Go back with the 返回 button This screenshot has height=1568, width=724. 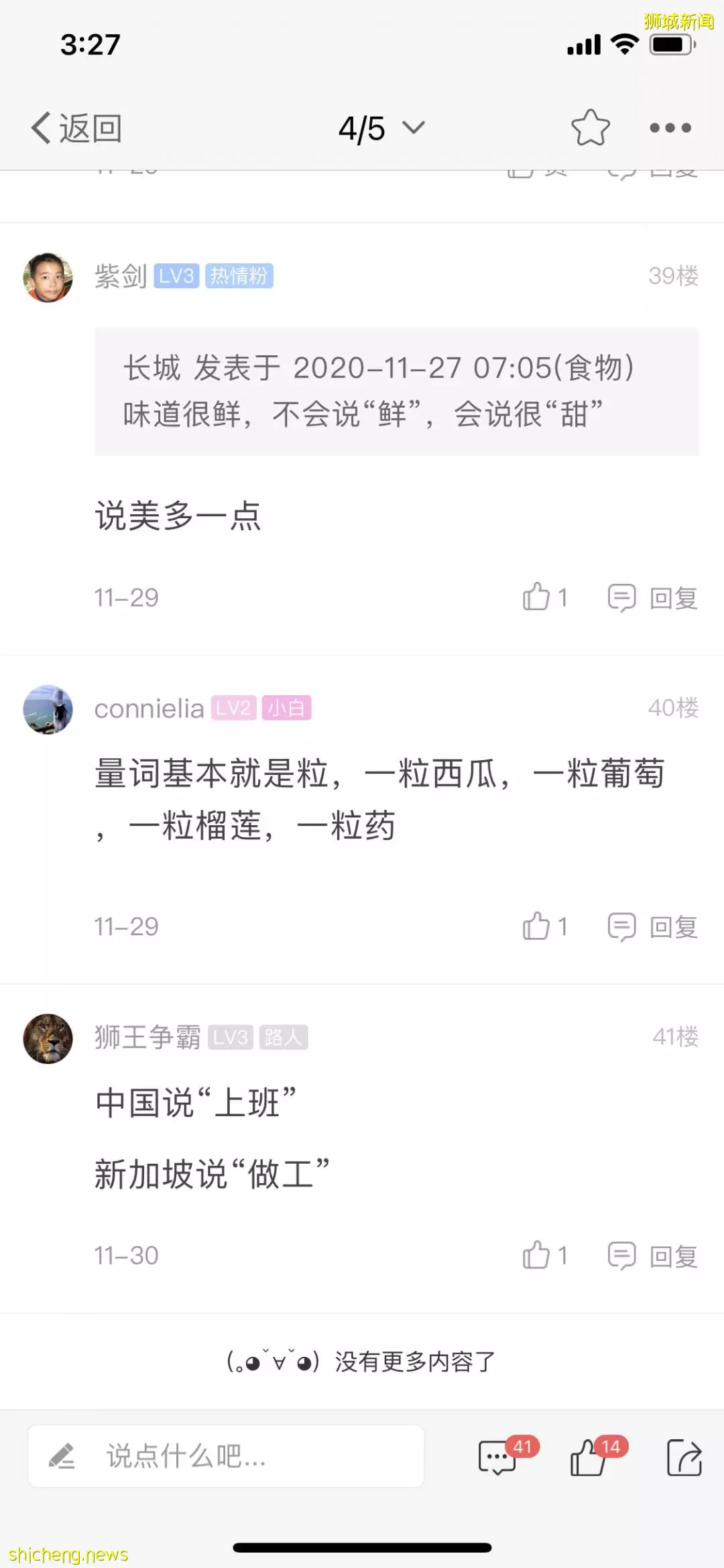point(76,127)
